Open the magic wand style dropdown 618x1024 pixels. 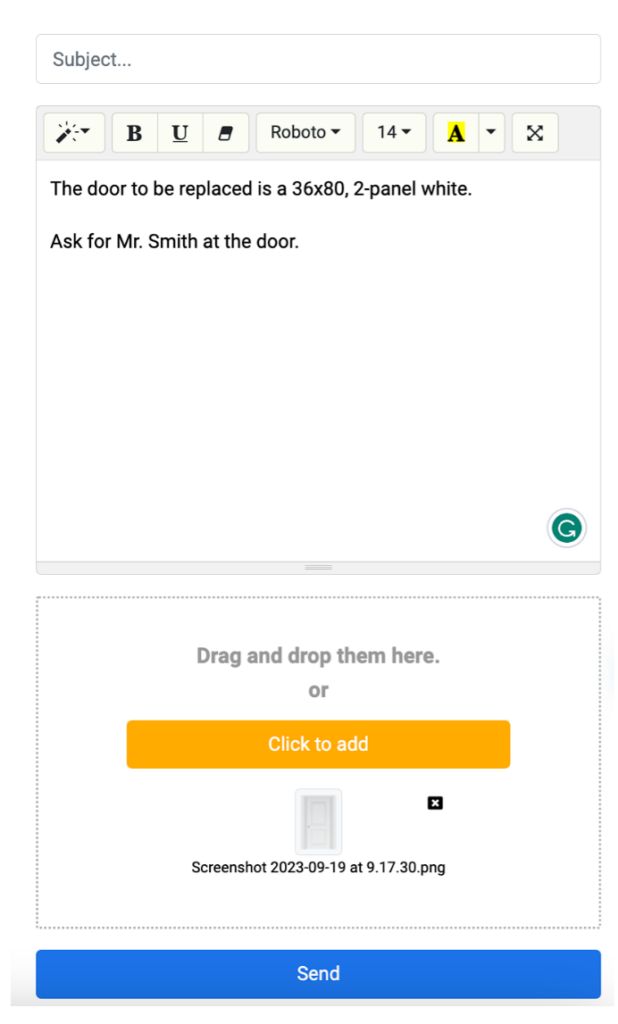(x=74, y=133)
